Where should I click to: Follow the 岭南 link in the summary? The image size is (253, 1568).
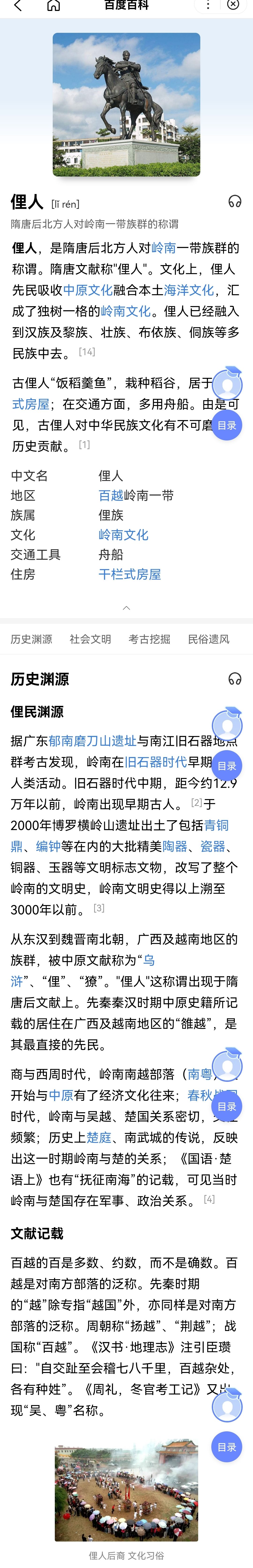click(164, 248)
